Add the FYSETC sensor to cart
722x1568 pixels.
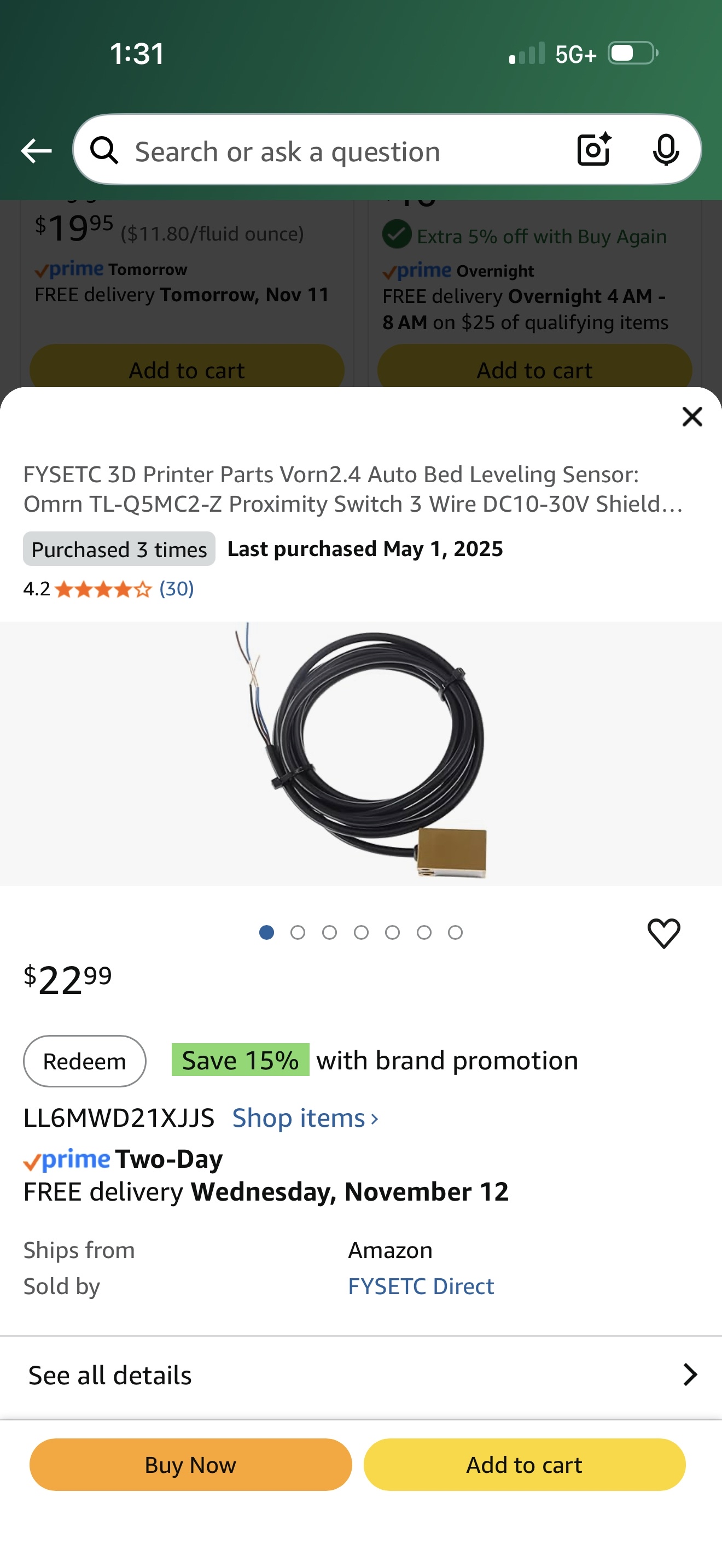524,1465
